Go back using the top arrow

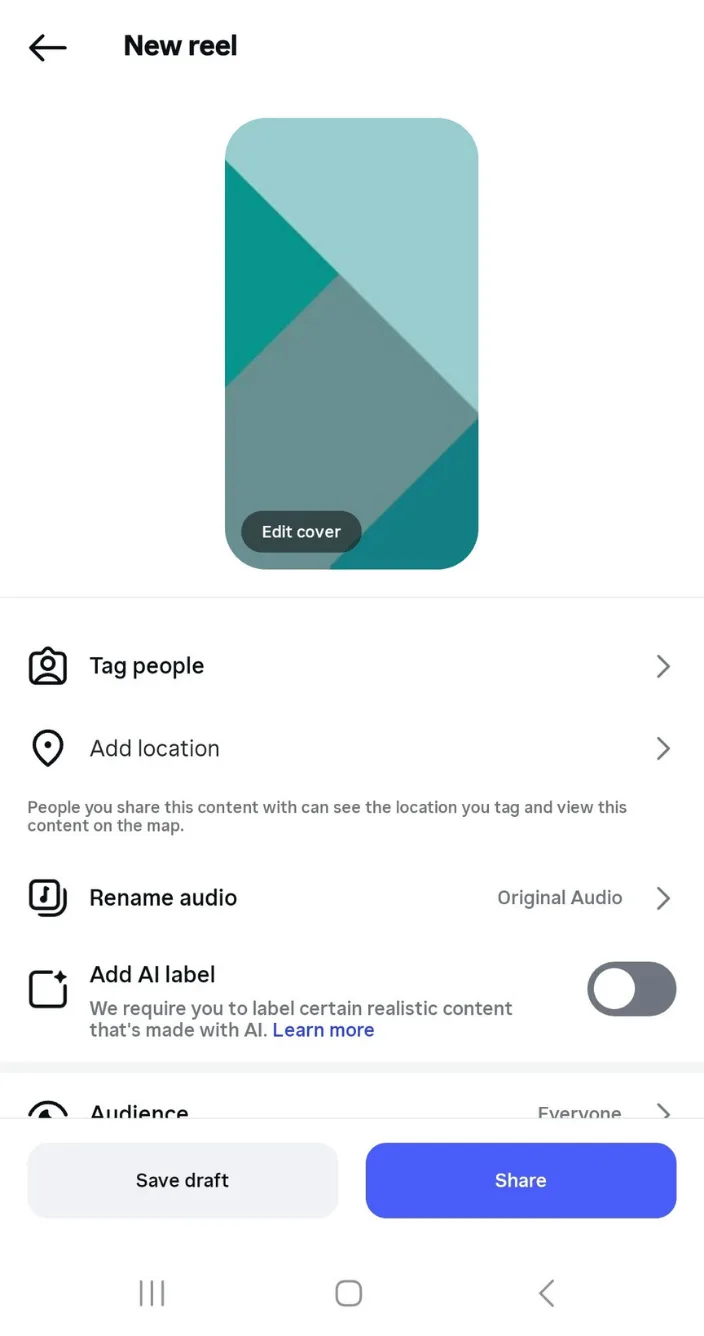[x=47, y=47]
